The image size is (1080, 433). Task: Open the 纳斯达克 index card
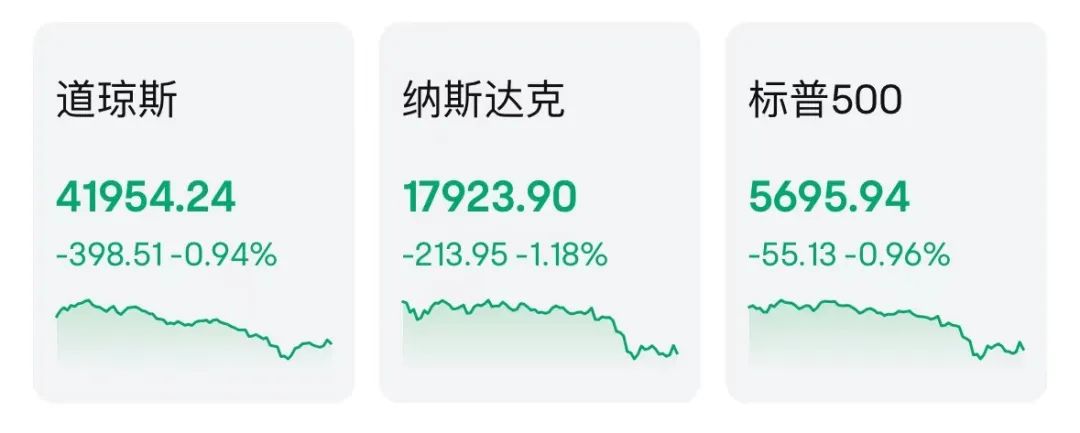pyautogui.click(x=539, y=213)
